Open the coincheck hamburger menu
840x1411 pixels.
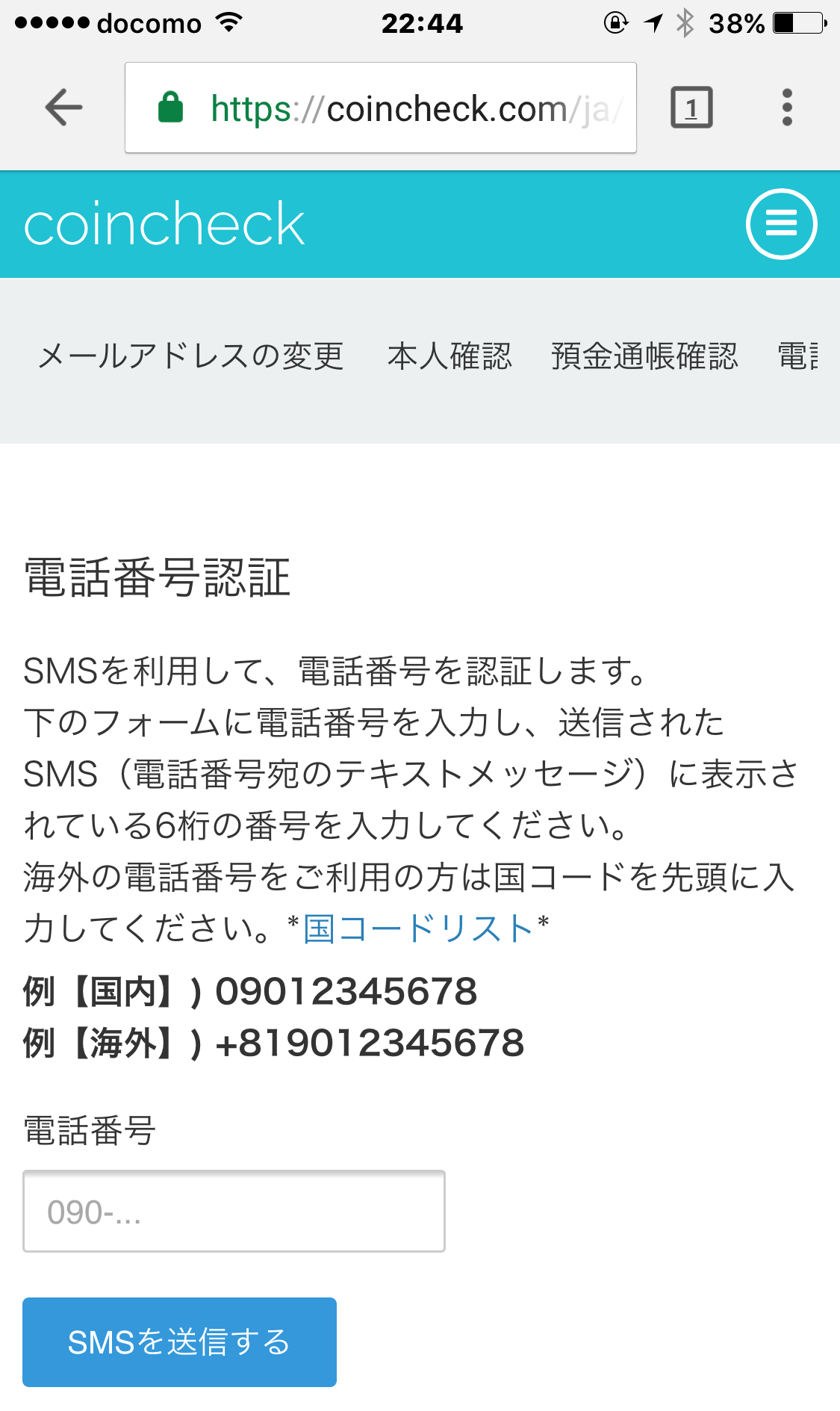(x=781, y=224)
